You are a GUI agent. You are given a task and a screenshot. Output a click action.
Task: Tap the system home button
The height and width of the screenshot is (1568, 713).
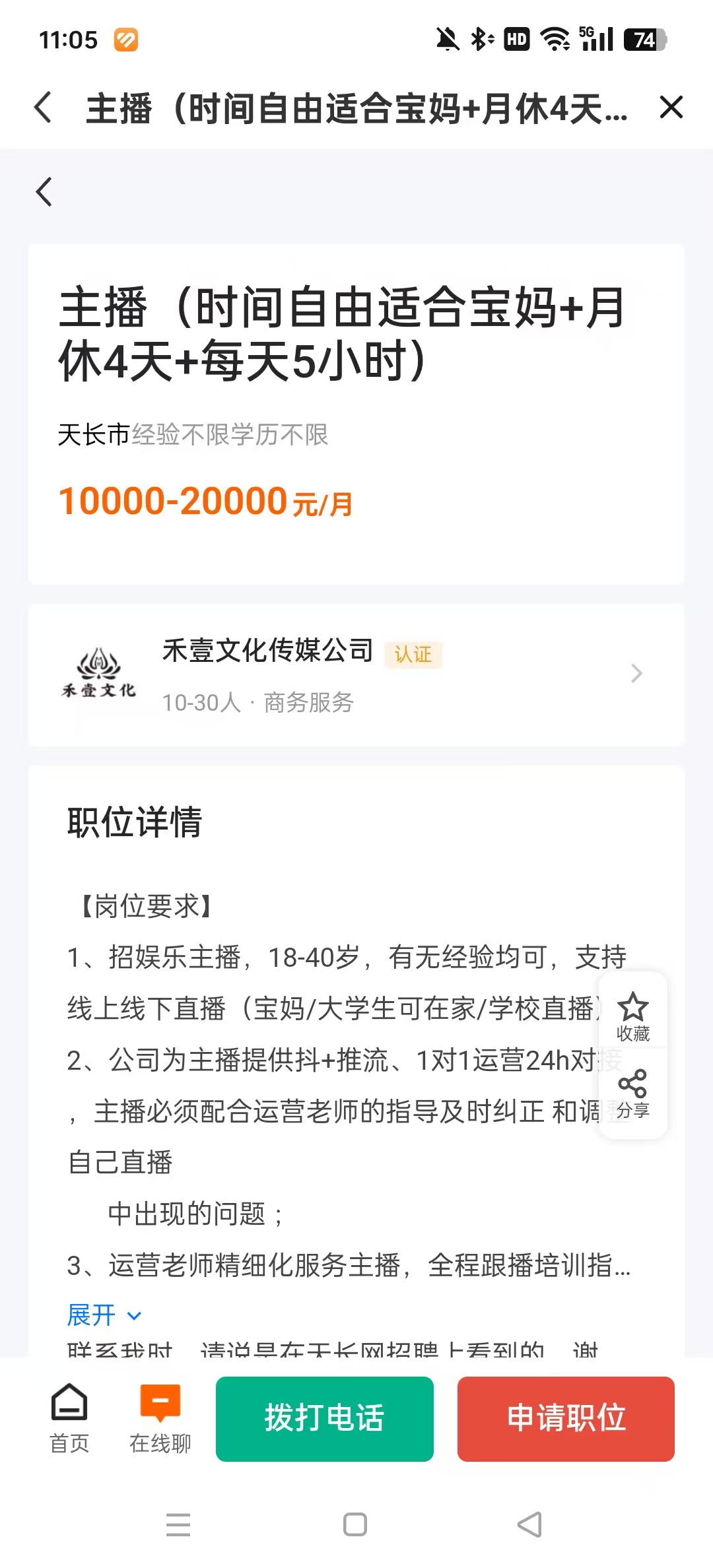355,1524
